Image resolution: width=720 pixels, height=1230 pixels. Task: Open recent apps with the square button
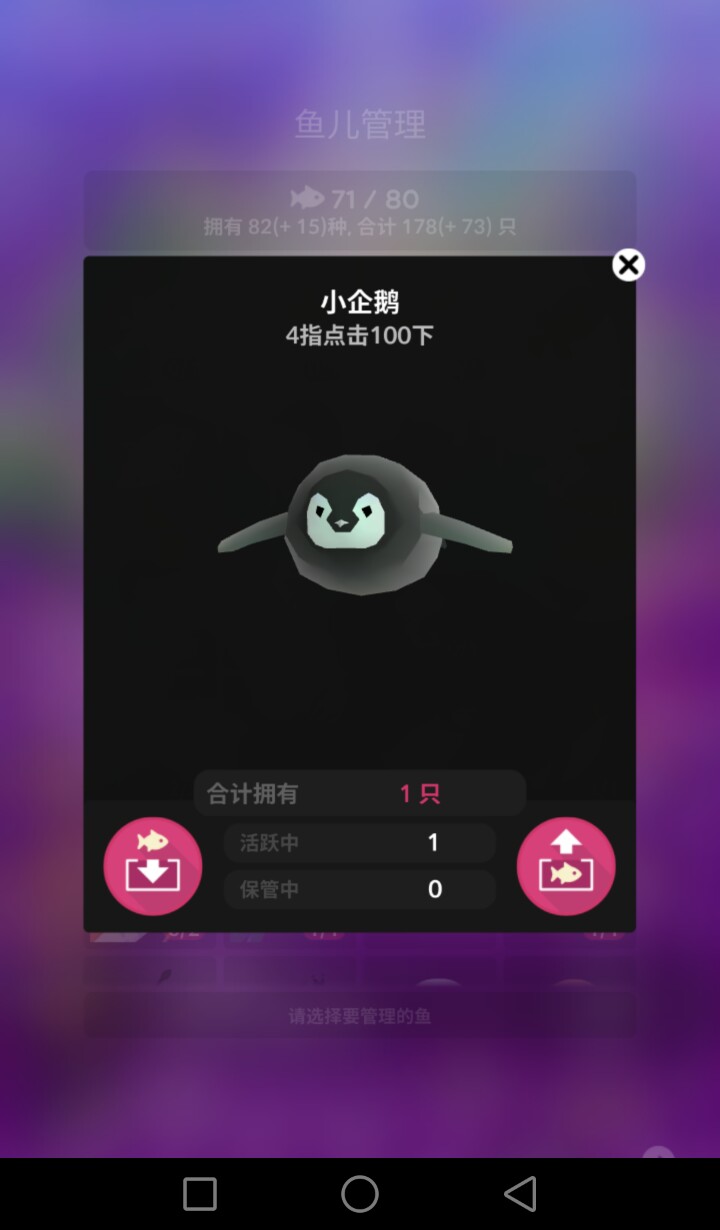coord(200,1193)
